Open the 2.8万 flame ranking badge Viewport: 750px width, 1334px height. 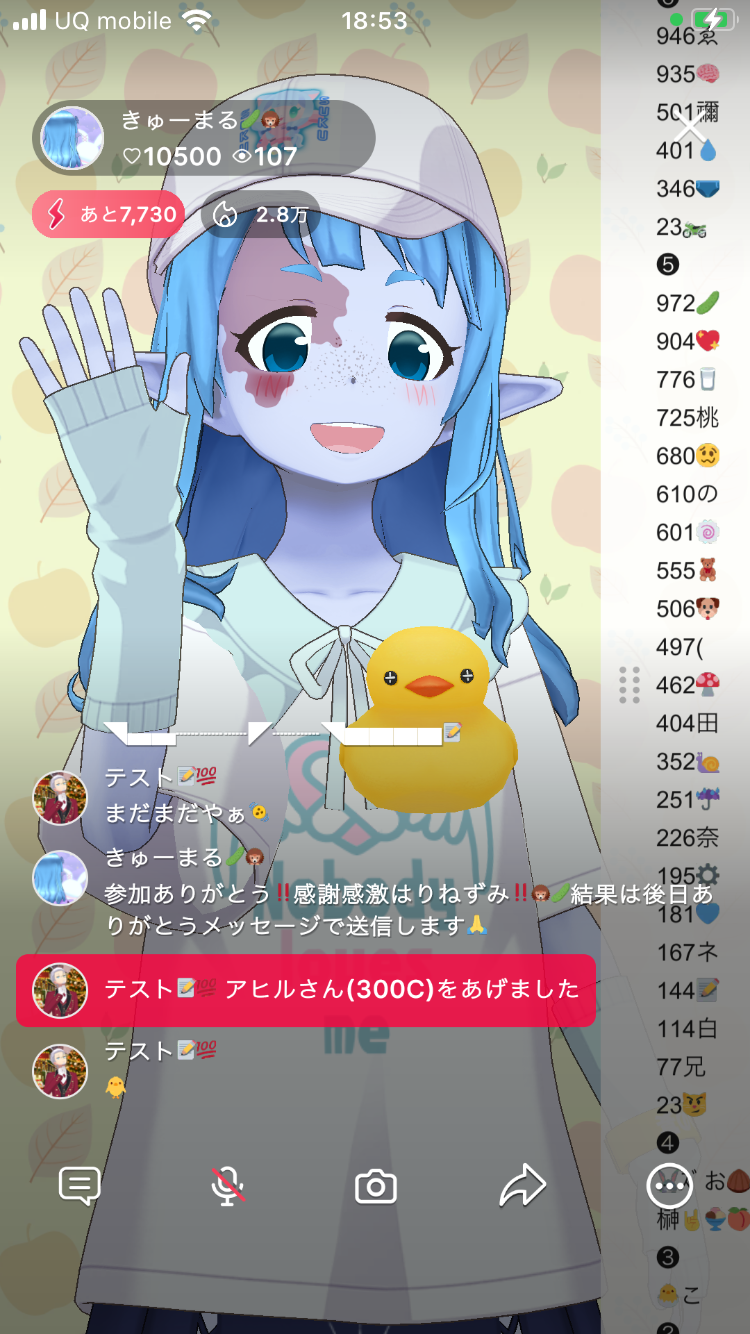tap(260, 214)
